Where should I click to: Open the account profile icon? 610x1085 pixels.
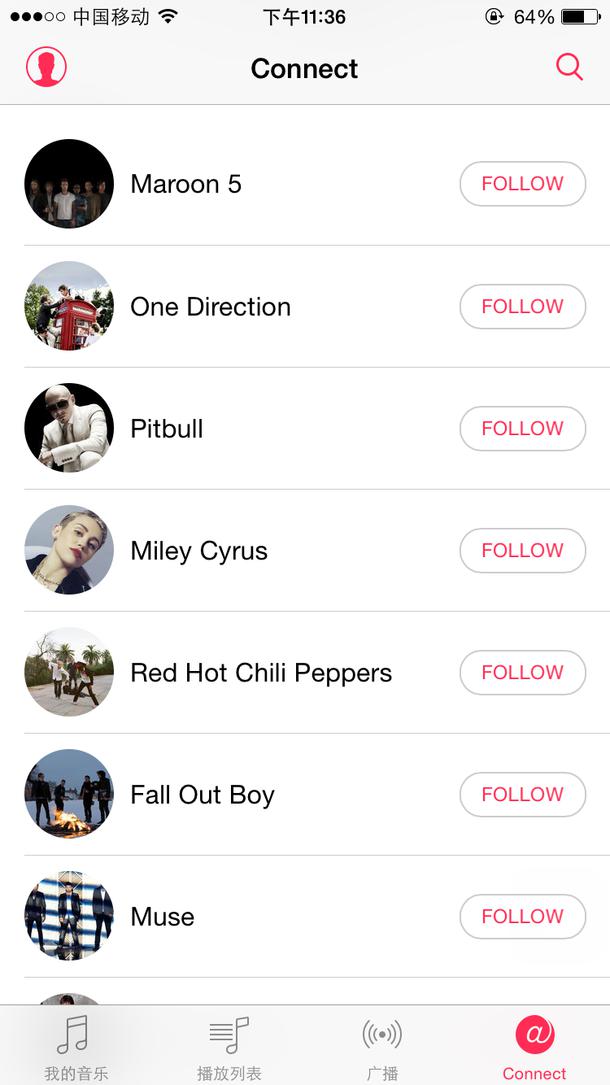click(x=46, y=67)
